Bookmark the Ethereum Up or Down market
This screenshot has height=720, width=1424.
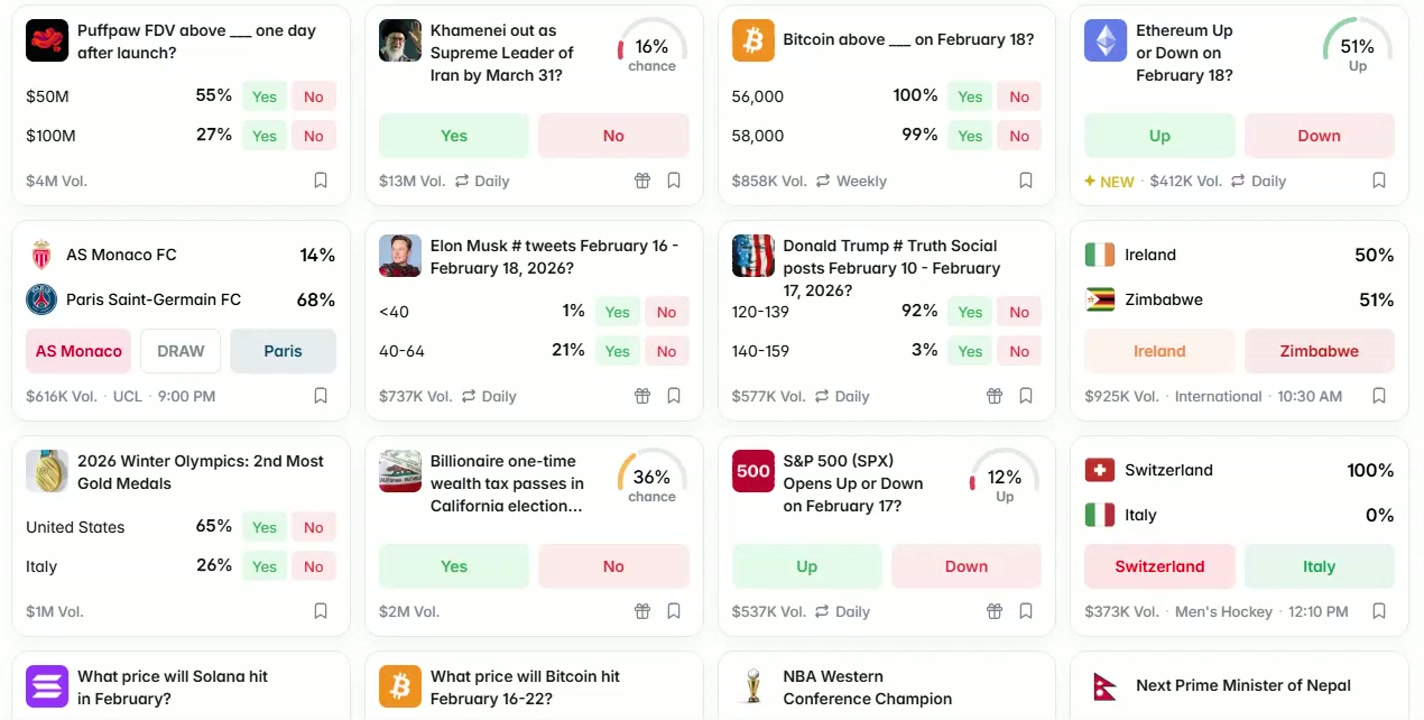pyautogui.click(x=1378, y=181)
